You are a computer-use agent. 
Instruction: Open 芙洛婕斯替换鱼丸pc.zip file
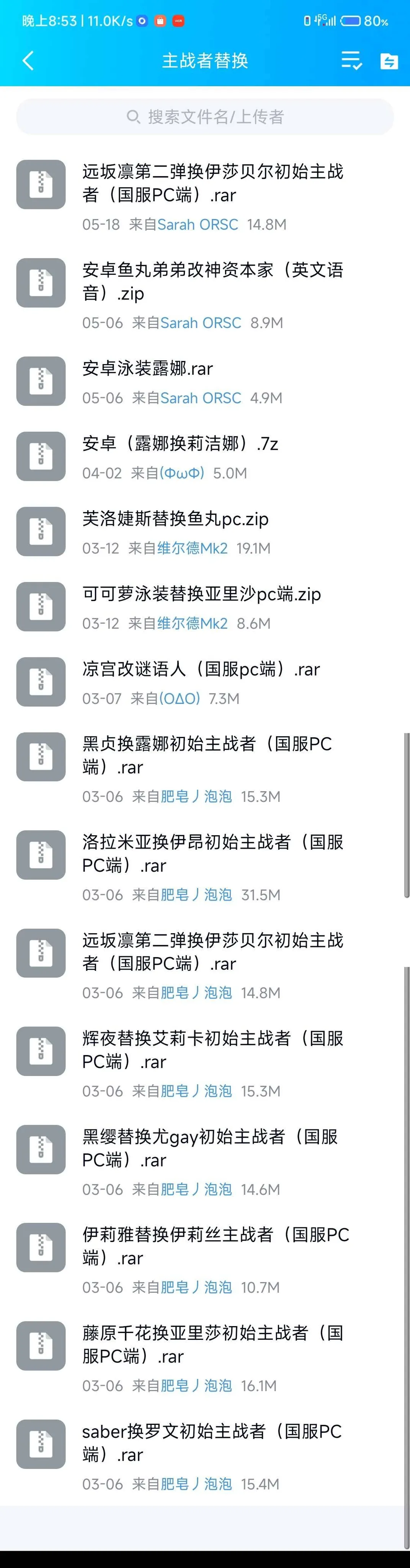(x=175, y=519)
